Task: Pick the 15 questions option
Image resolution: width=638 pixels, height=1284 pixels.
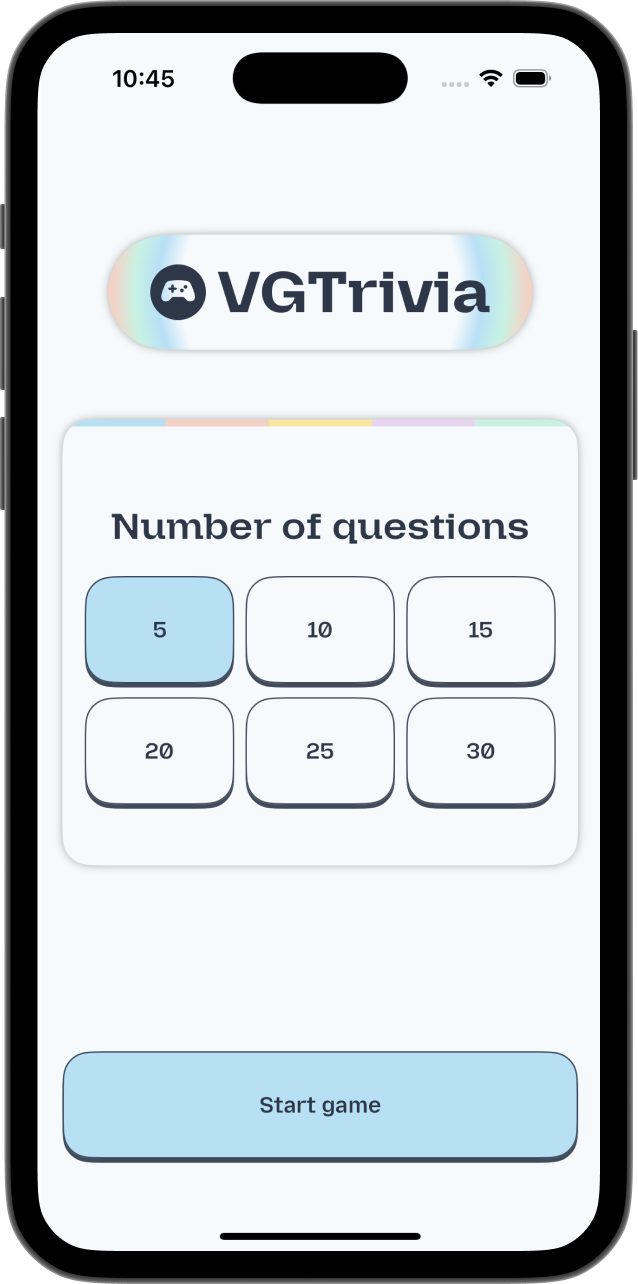Action: (481, 631)
